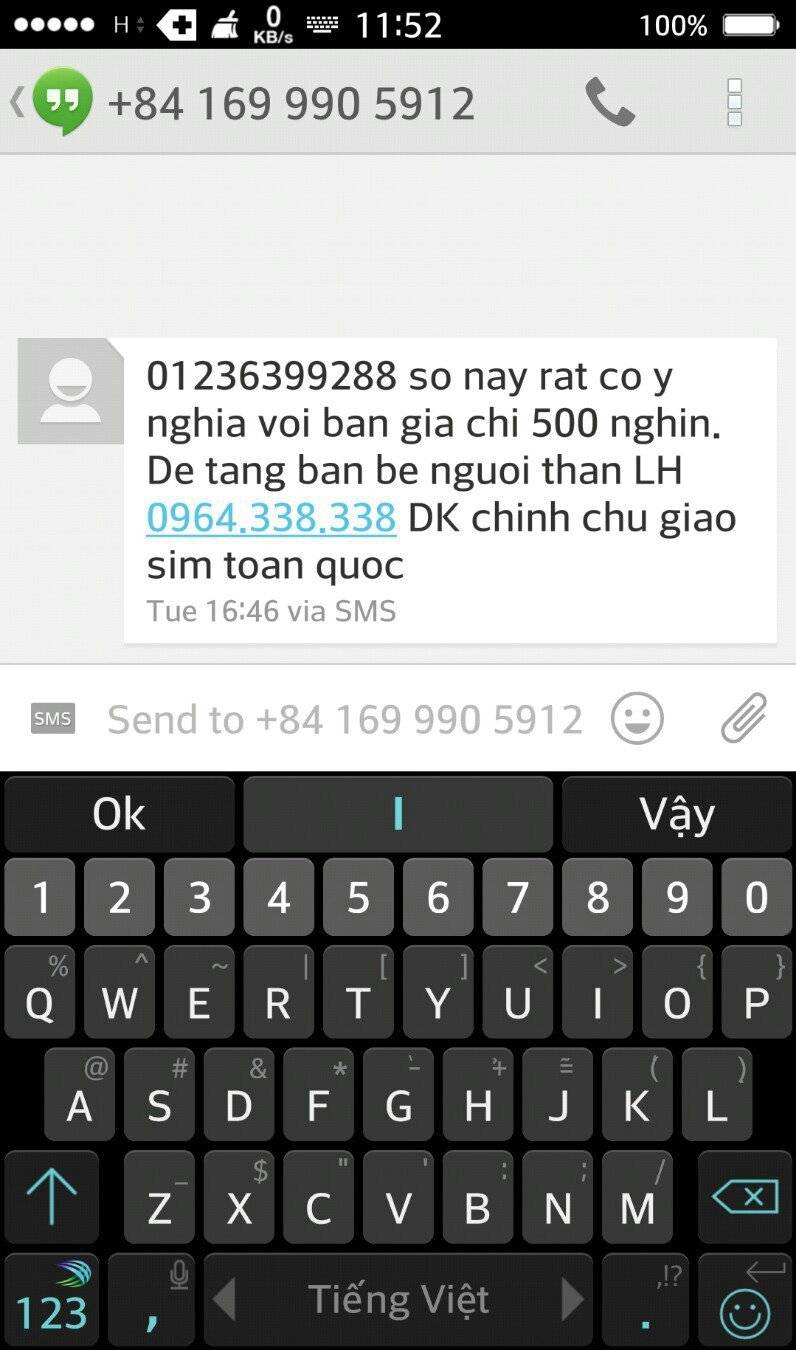Image resolution: width=796 pixels, height=1350 pixels.
Task: Attach a file with the paperclip
Action: [x=744, y=718]
